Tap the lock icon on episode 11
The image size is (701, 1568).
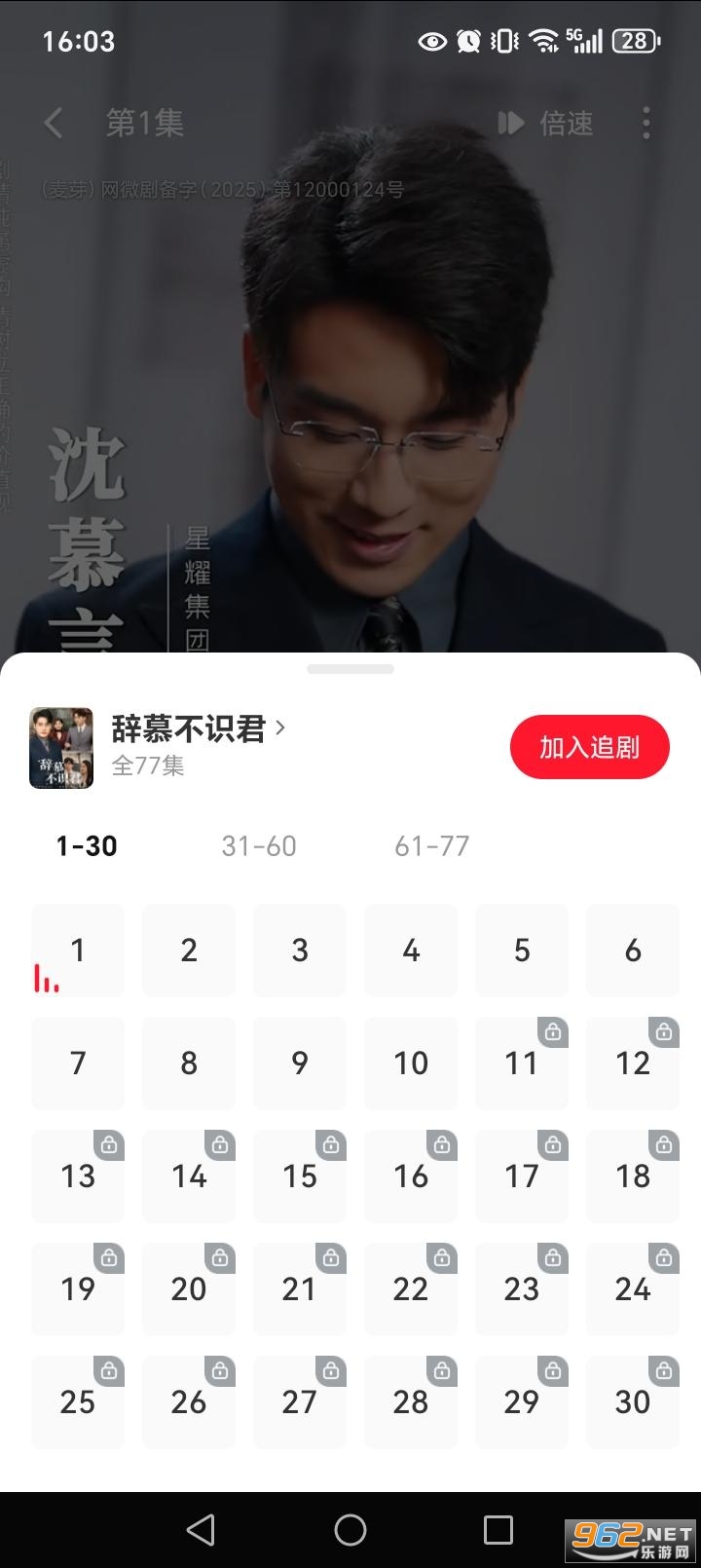coord(552,1032)
